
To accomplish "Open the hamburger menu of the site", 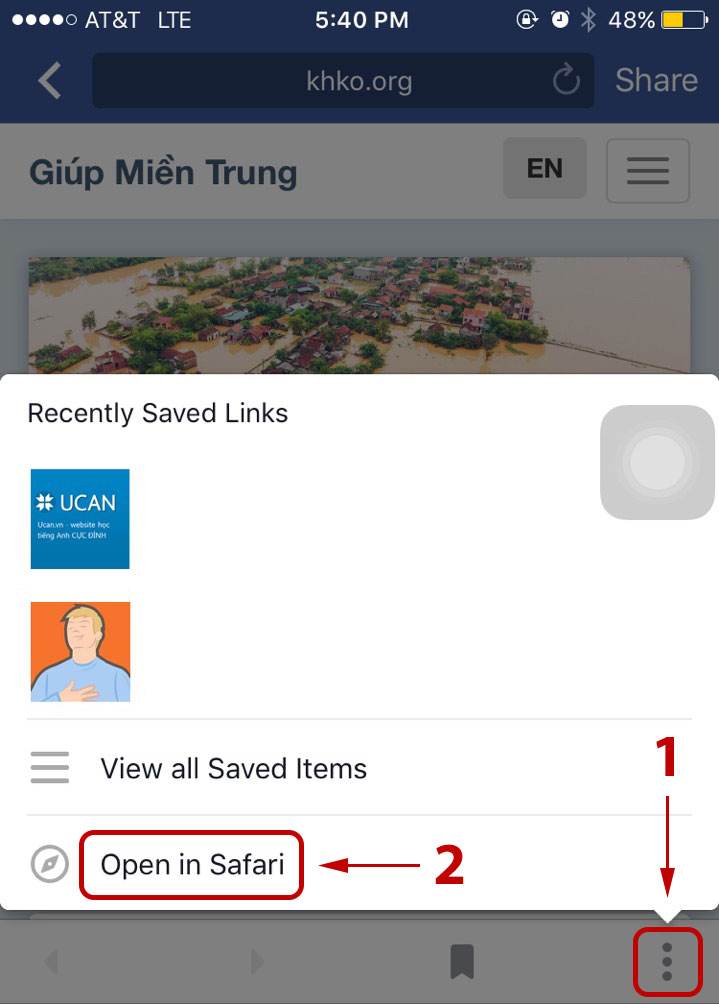I will [647, 171].
